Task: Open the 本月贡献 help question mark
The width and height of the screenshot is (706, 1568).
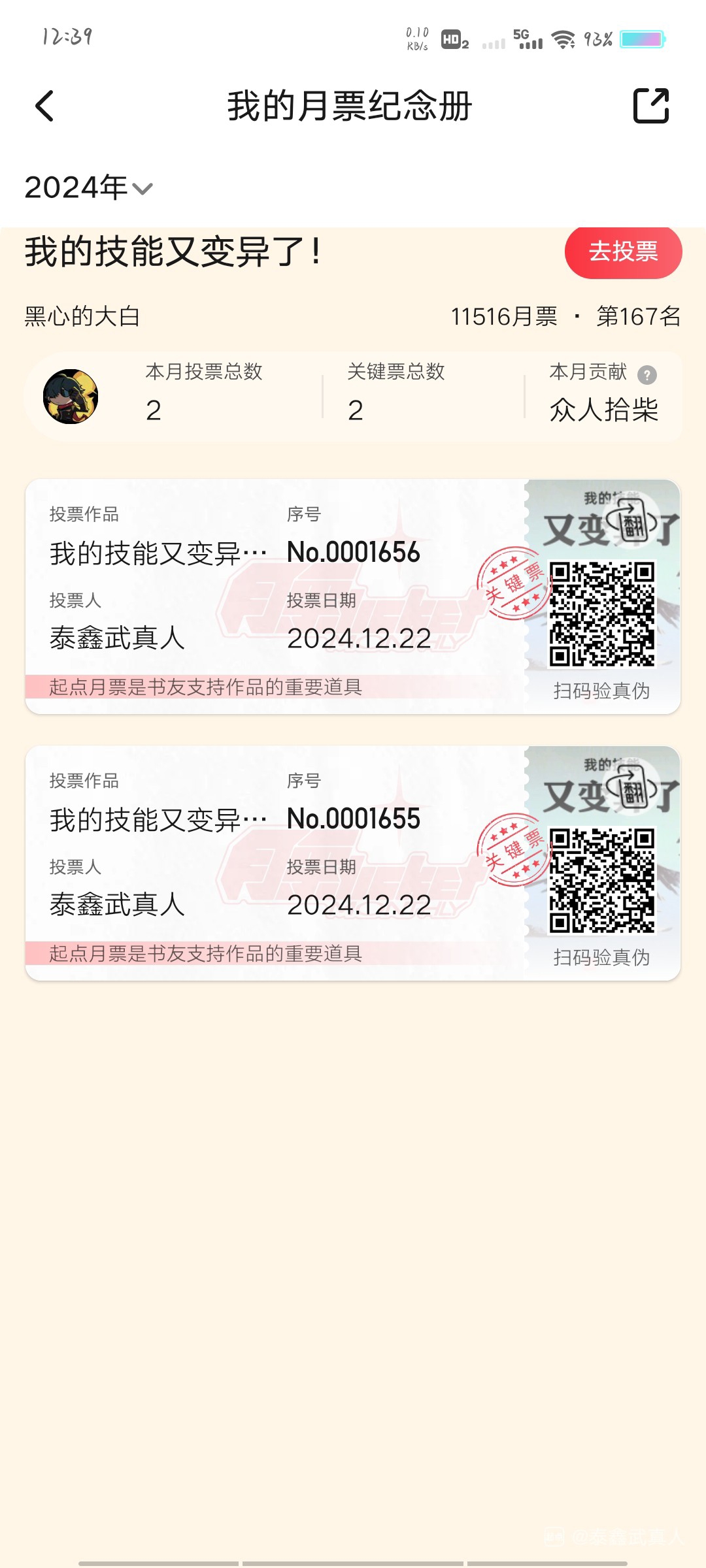Action: [647, 375]
